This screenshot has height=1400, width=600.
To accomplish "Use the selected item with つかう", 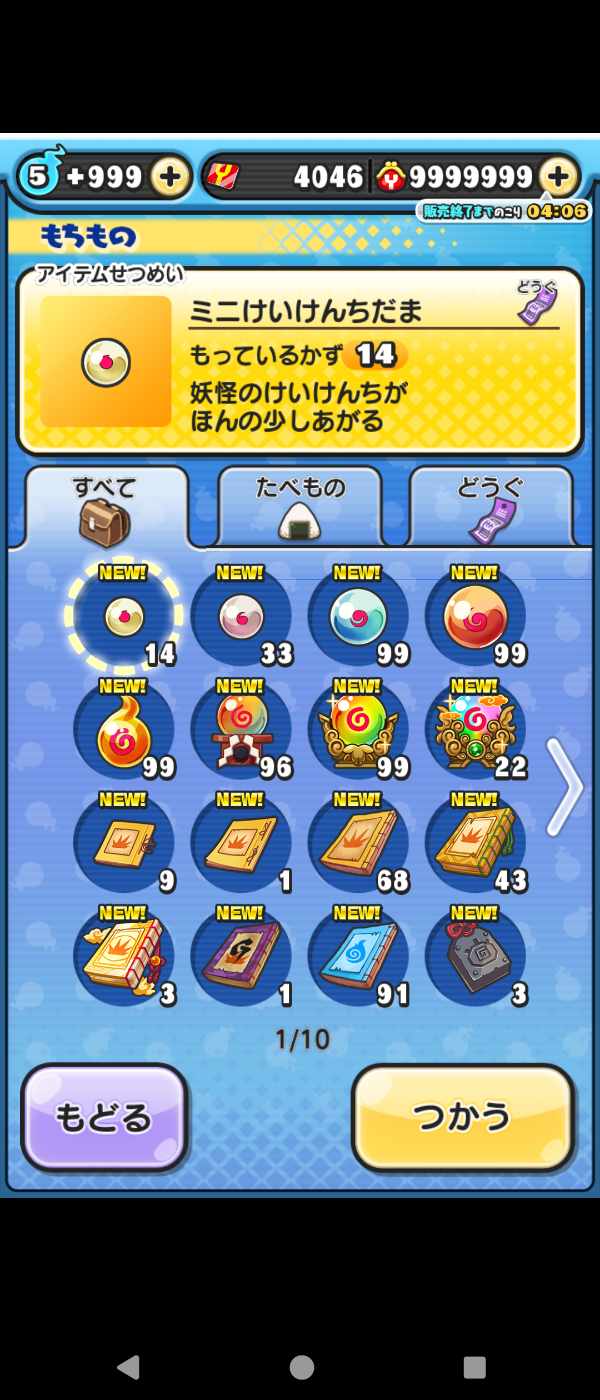I will [x=463, y=1117].
